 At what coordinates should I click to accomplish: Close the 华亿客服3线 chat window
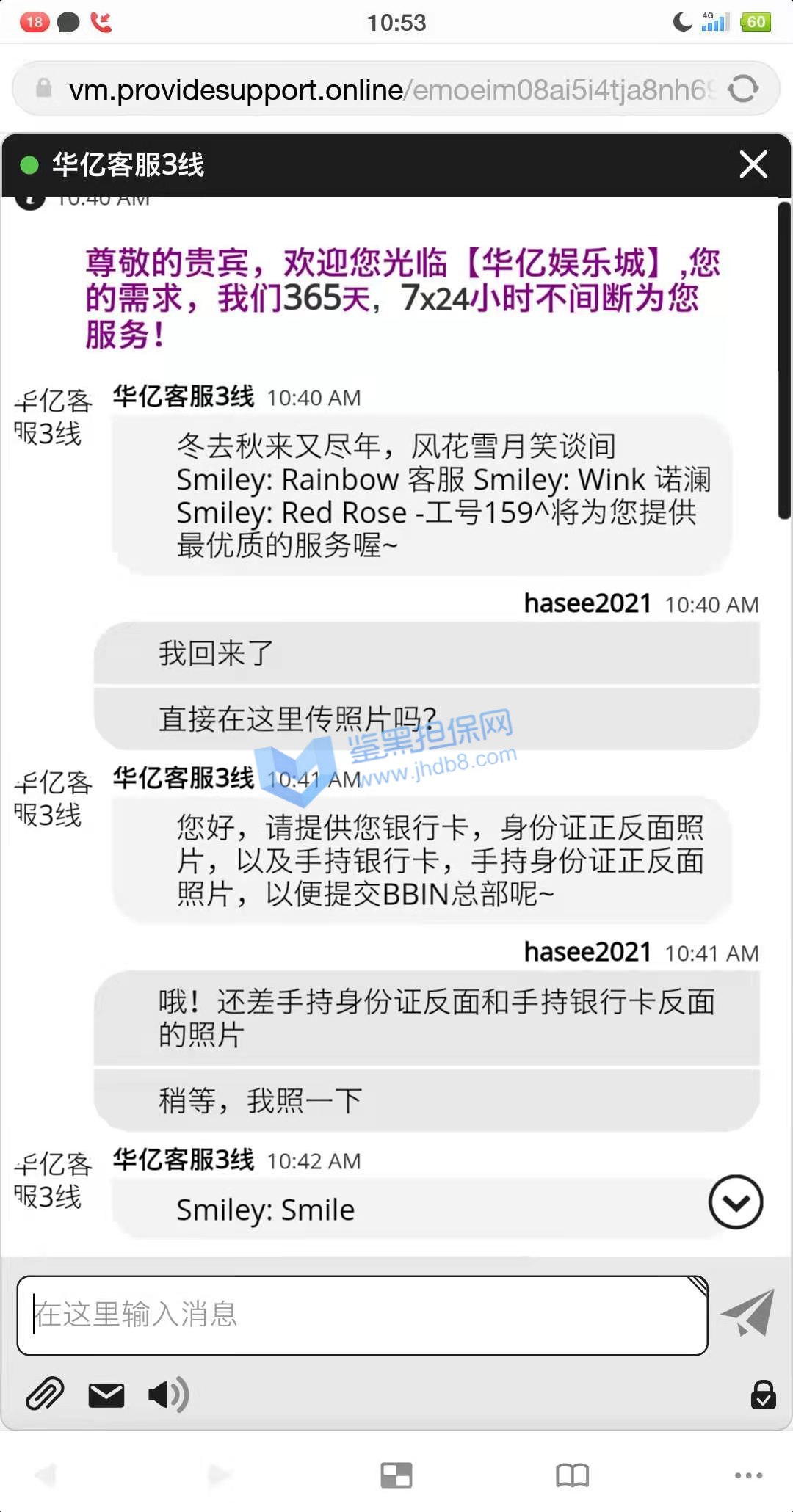click(x=753, y=164)
